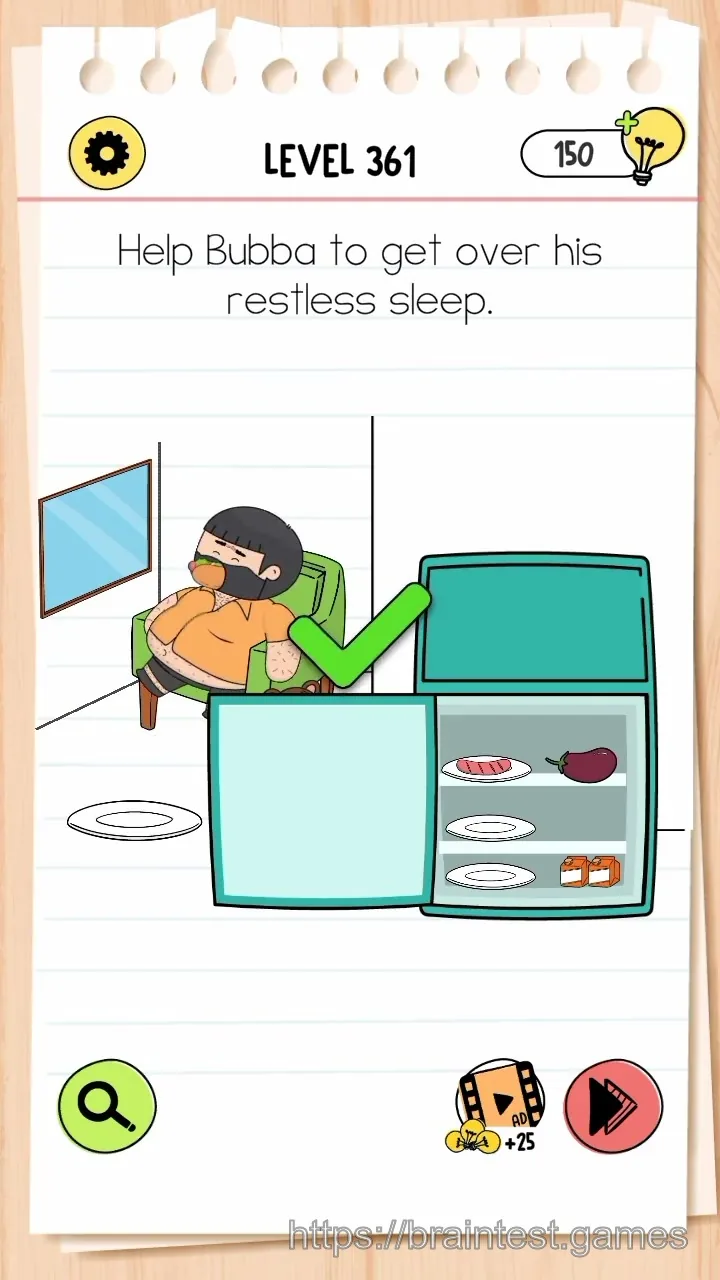
Task: Open the settings gear
Action: (107, 154)
